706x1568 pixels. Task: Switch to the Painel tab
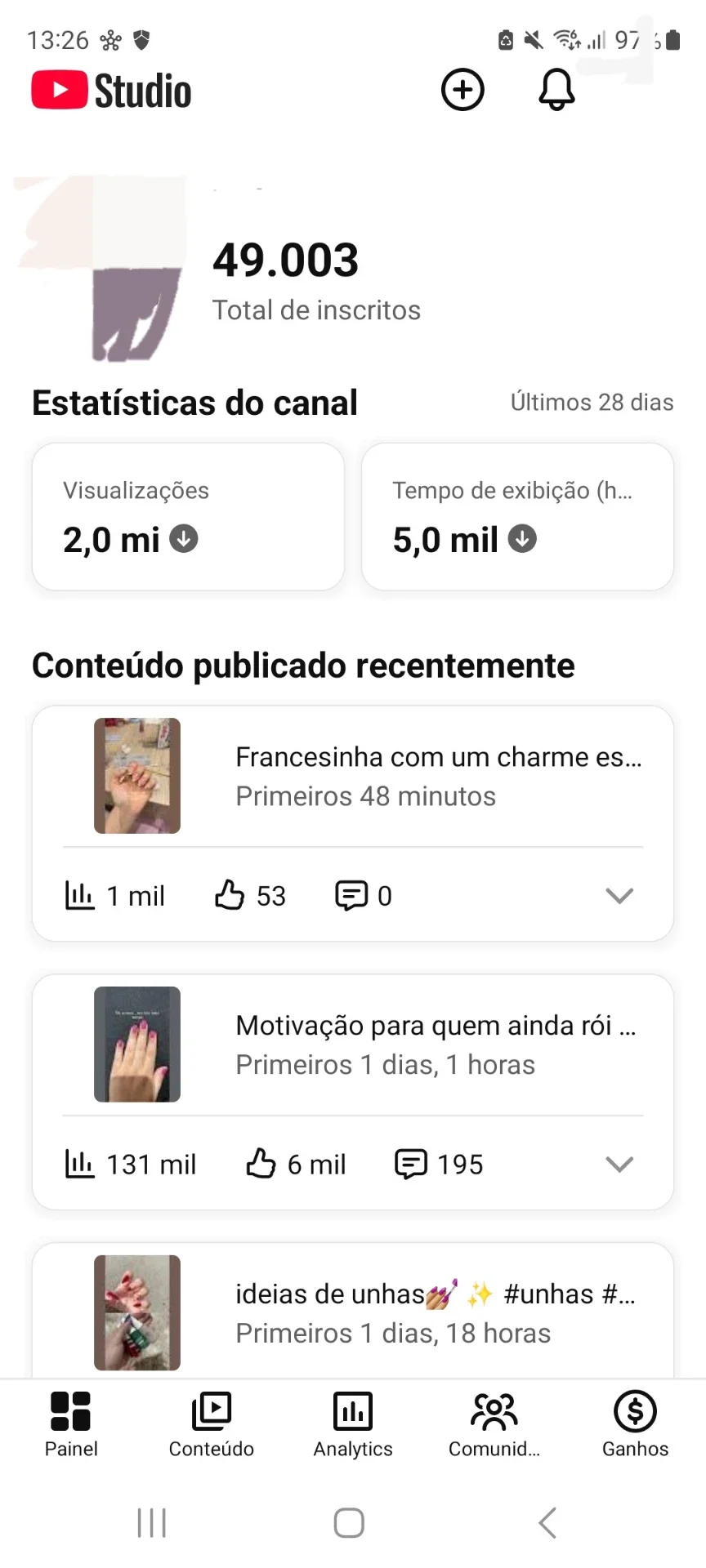[71, 1424]
